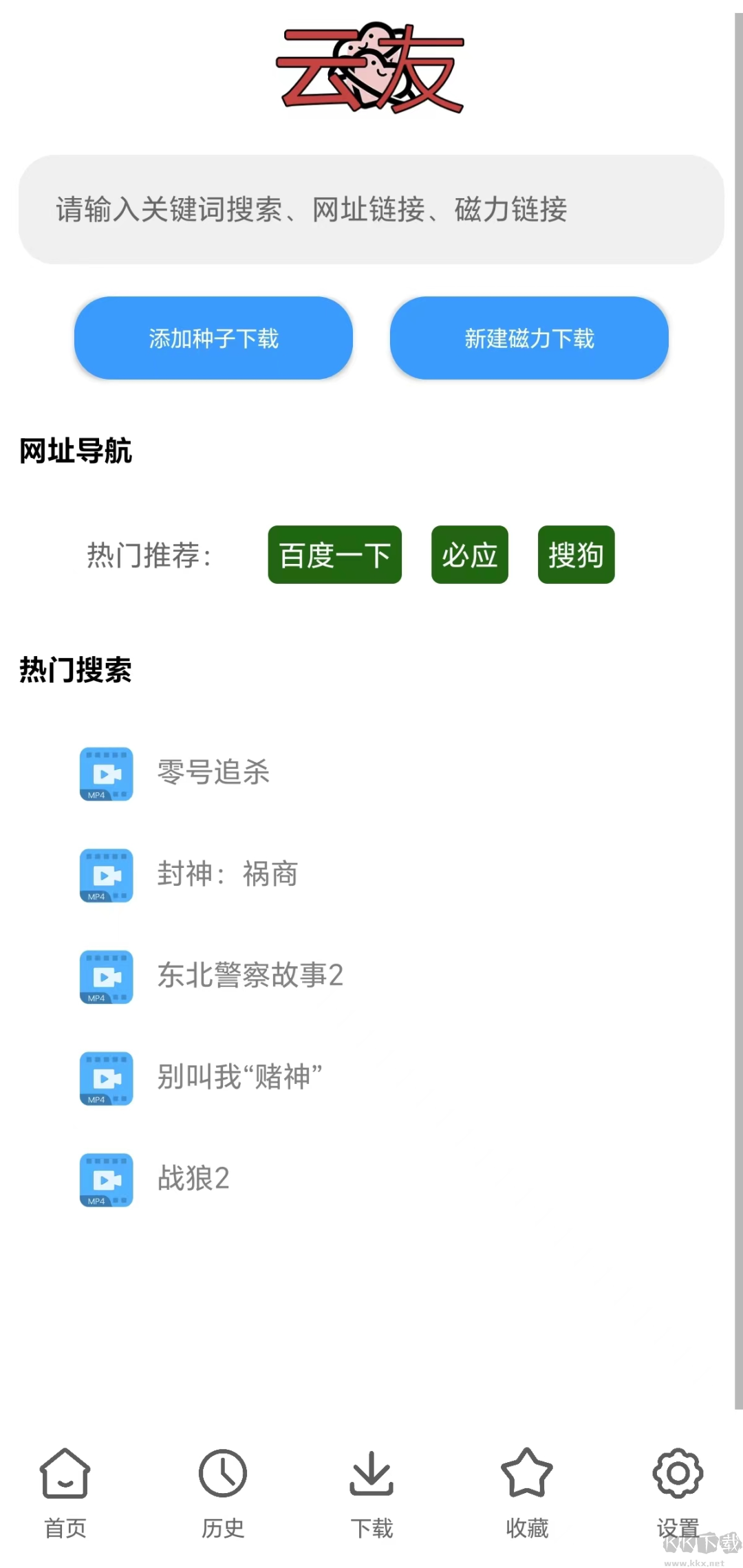Click the MP4 icon beside 封神：祸商
Image resolution: width=743 pixels, height=1568 pixels.
(x=106, y=875)
